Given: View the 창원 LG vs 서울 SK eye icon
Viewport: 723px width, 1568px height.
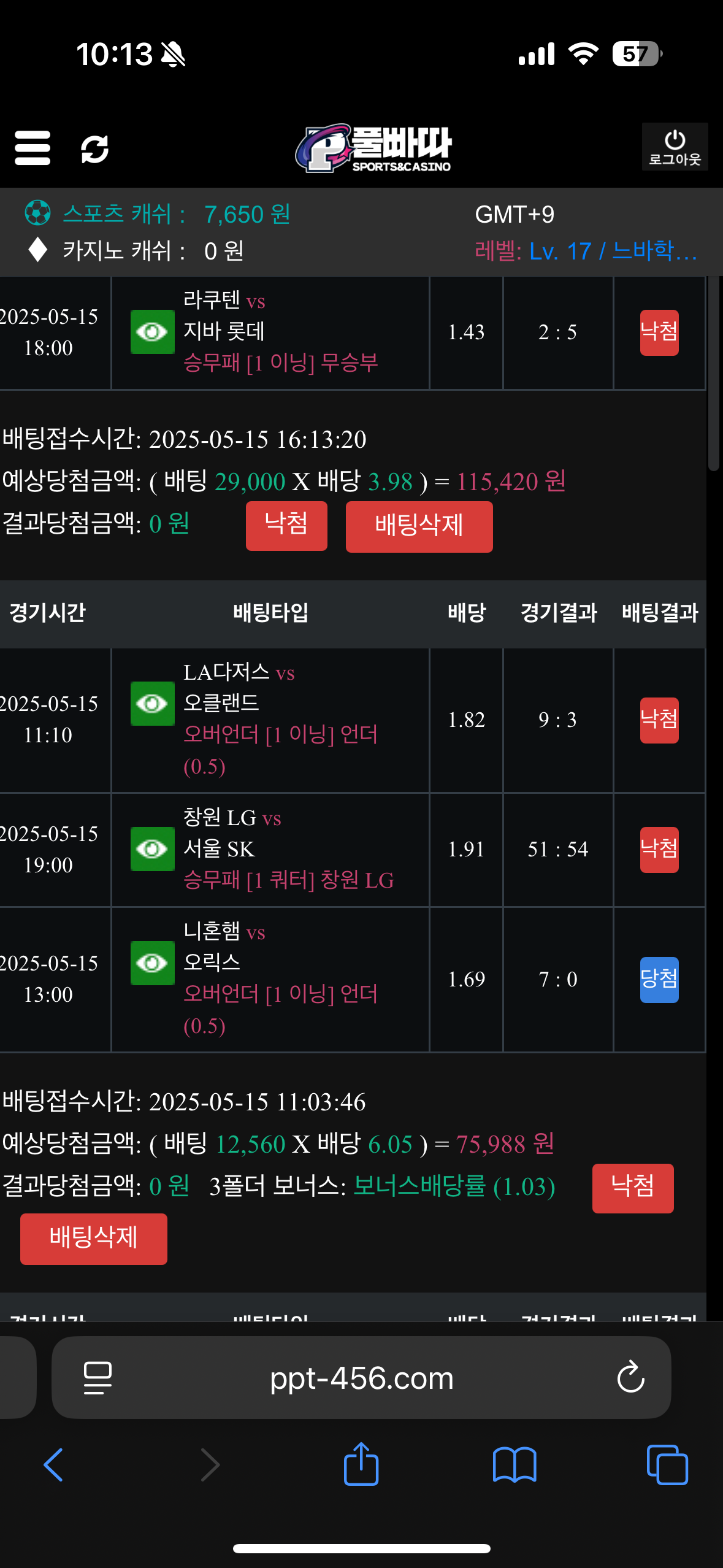Looking at the screenshot, I should (x=152, y=849).
